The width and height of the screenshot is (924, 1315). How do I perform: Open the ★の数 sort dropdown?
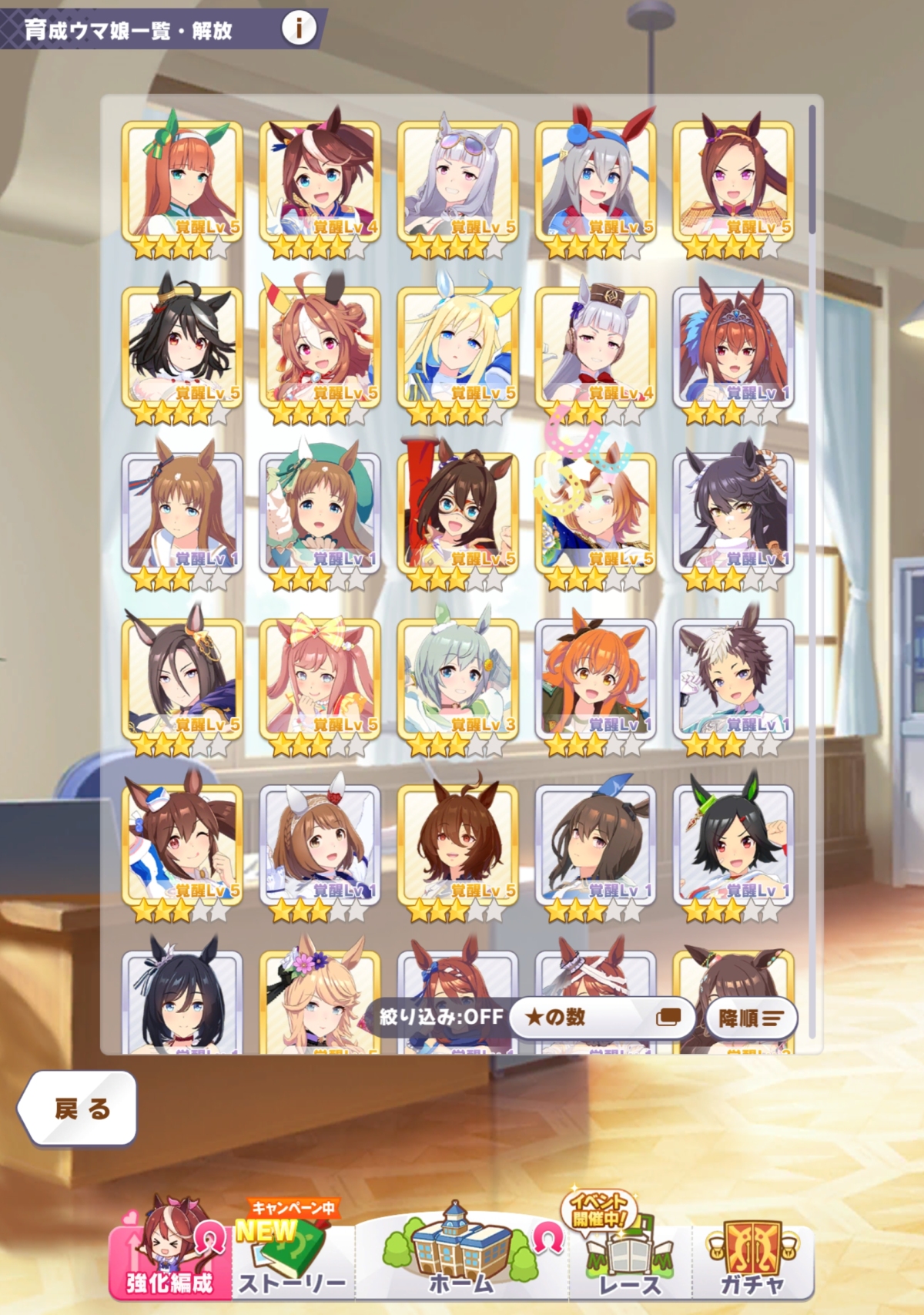(601, 1018)
